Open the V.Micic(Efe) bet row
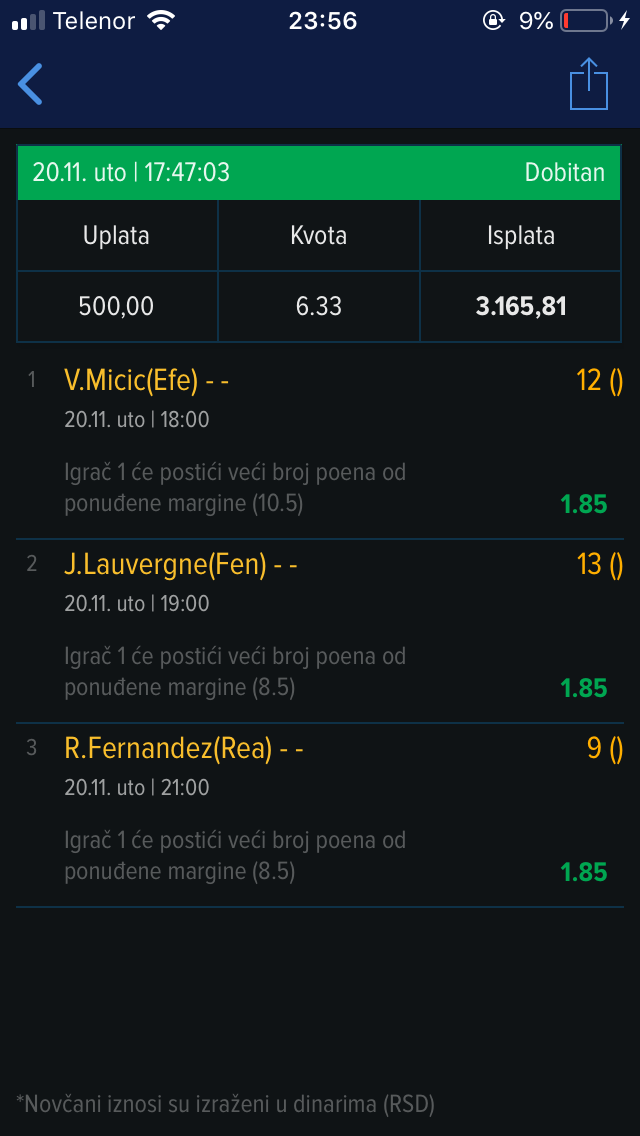 [x=320, y=446]
